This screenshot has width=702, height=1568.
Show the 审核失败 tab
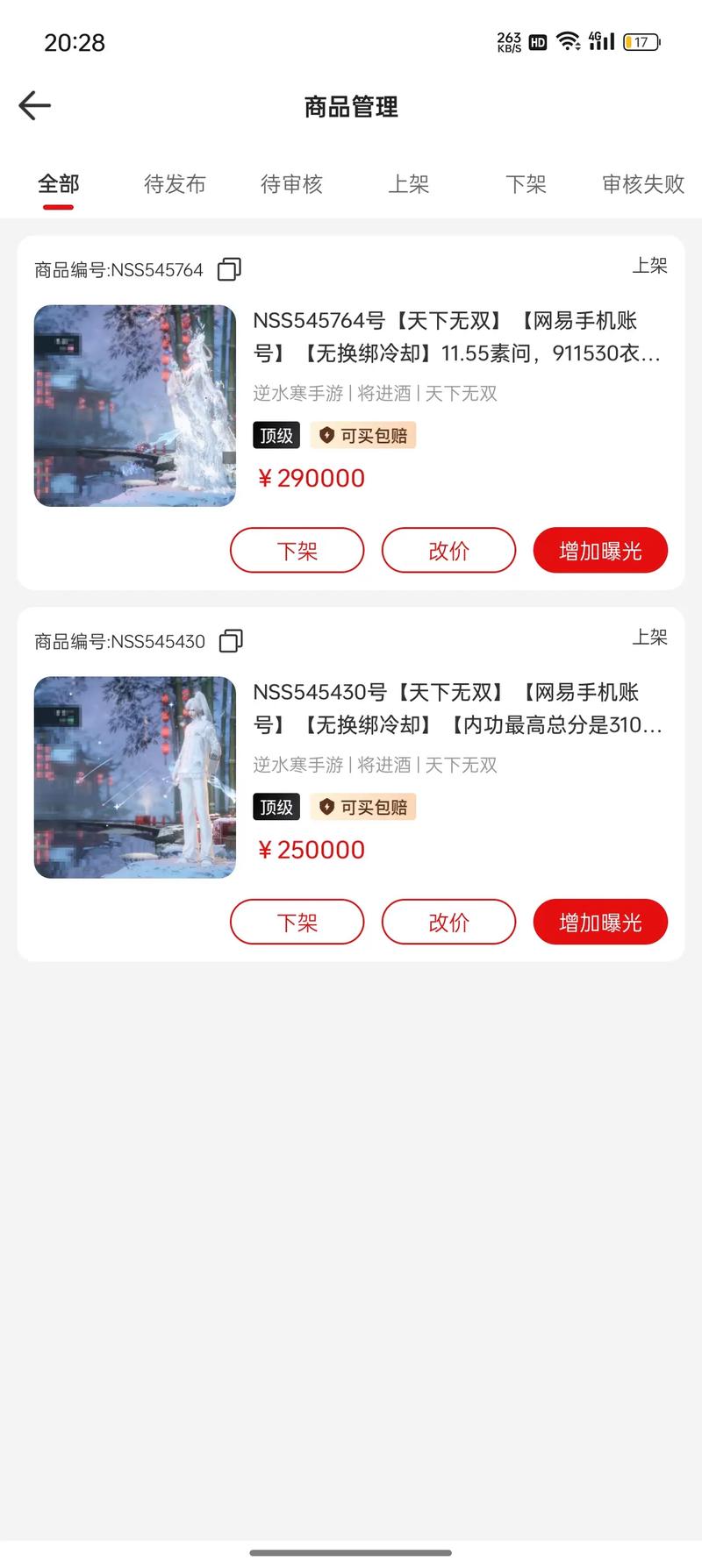pyautogui.click(x=642, y=184)
